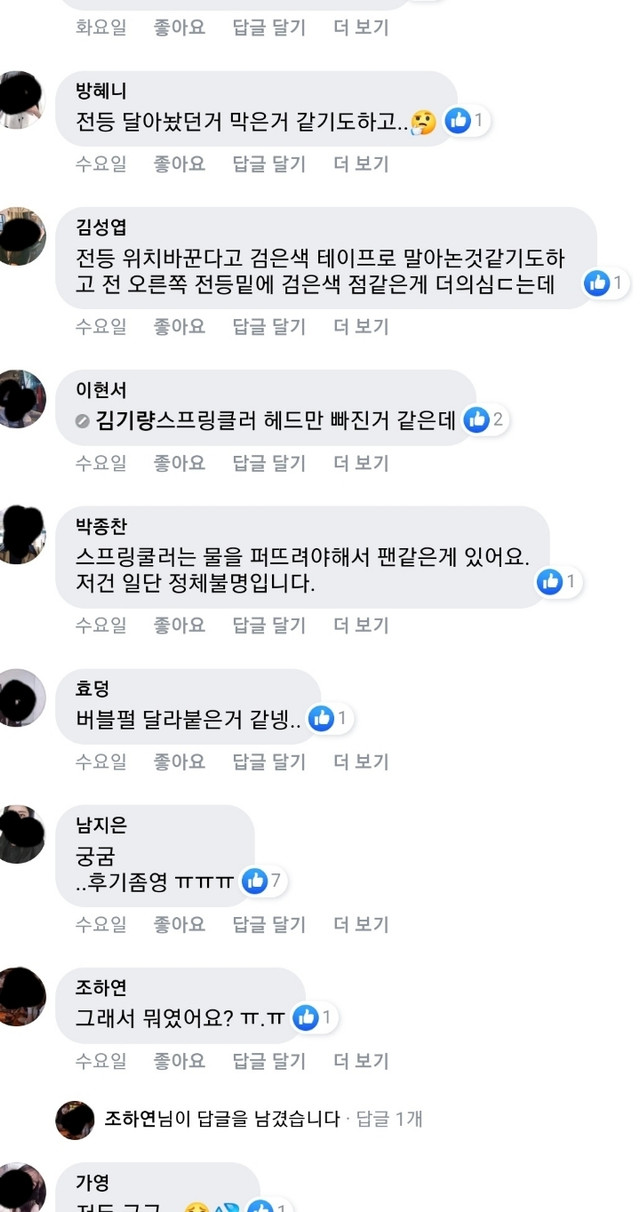Like 박종찬's comment
Viewport: 640px width, 1212px height.
click(x=179, y=625)
